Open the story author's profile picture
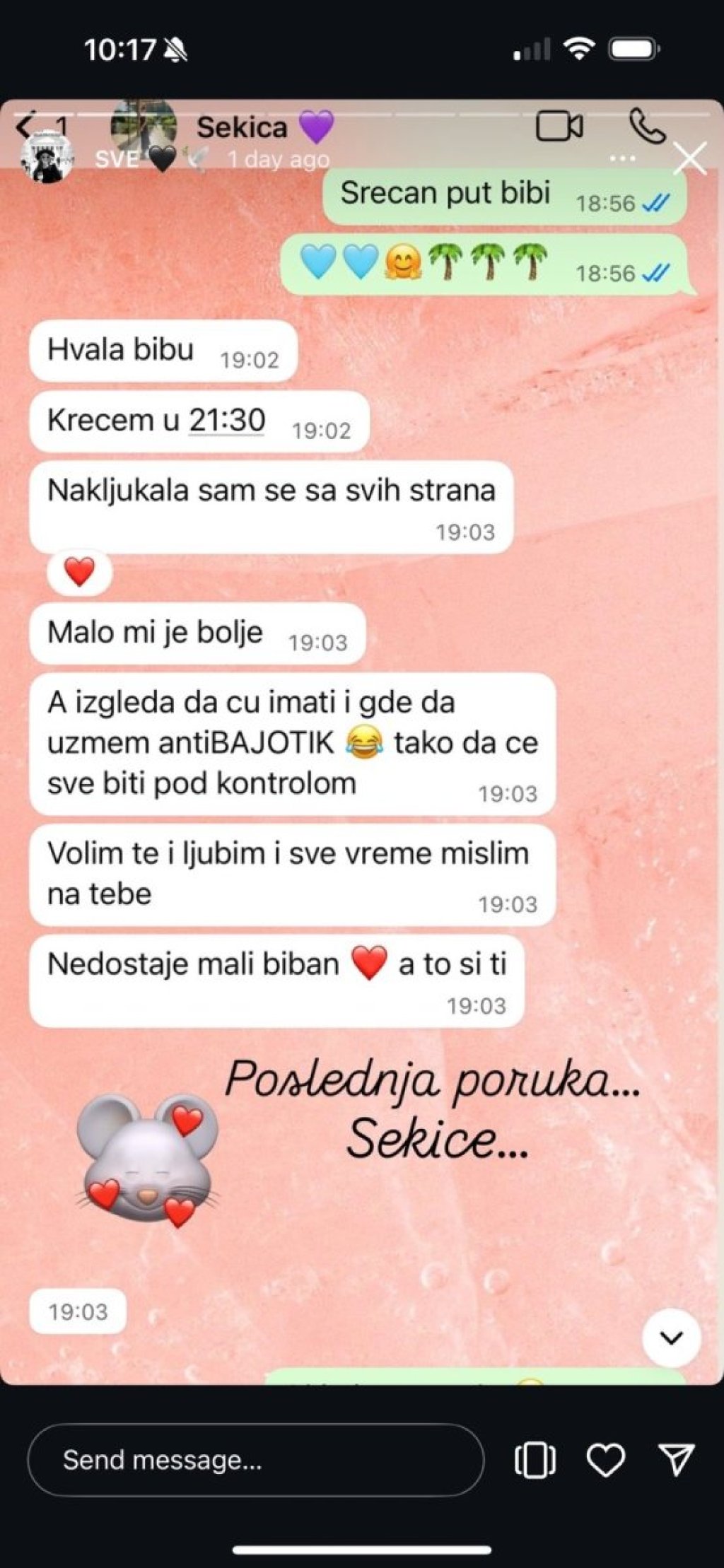724x1568 pixels. pyautogui.click(x=47, y=158)
